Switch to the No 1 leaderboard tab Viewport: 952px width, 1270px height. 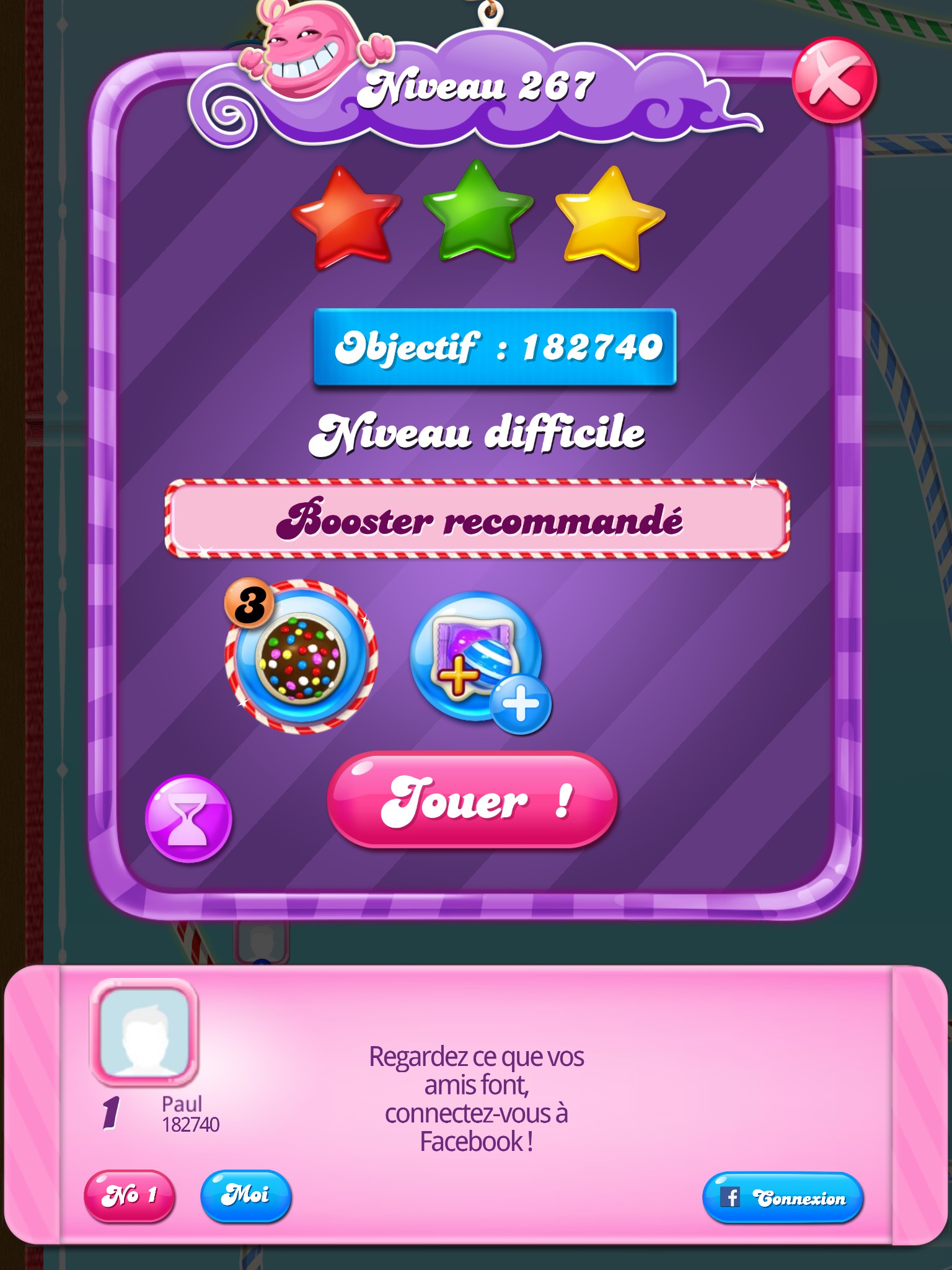coord(129,1196)
